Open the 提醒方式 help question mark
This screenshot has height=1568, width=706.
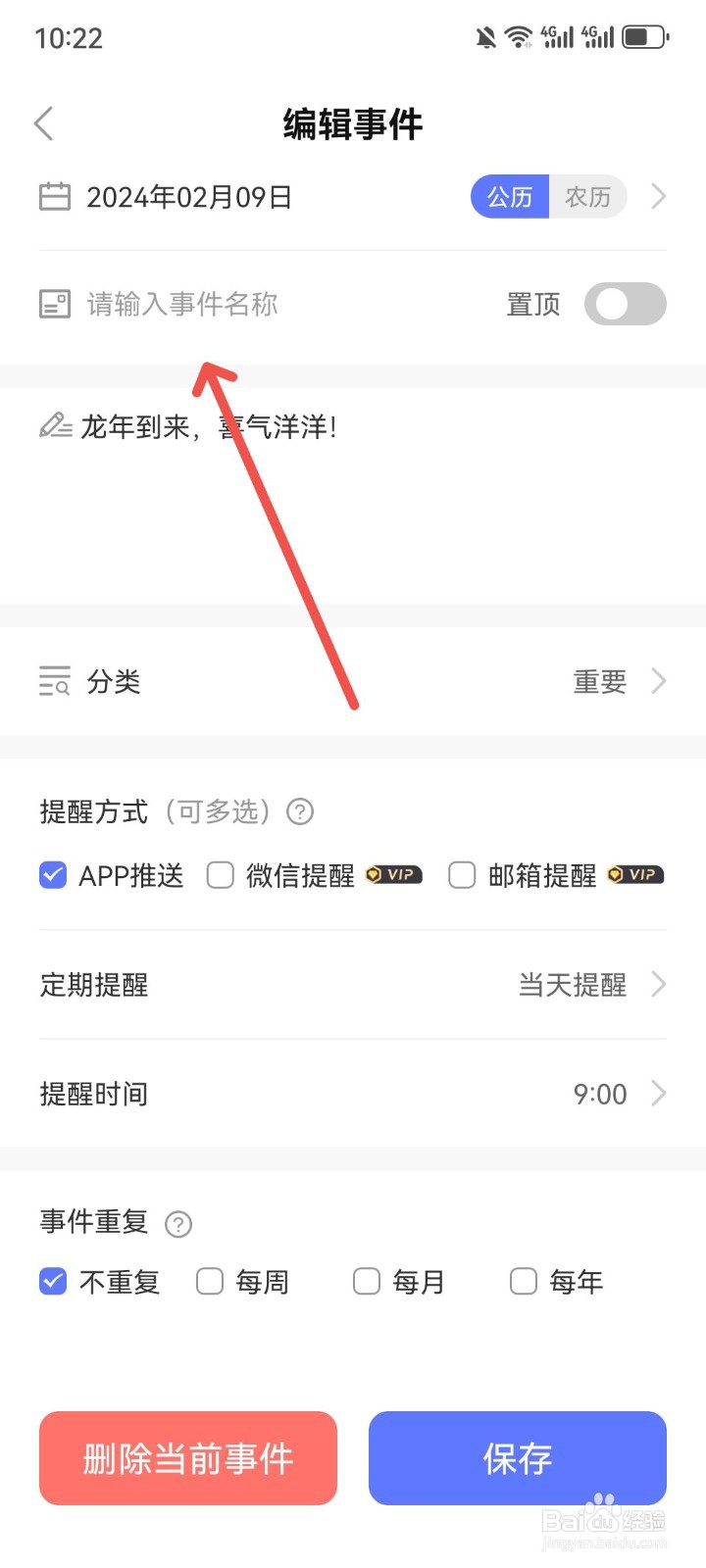click(x=300, y=811)
